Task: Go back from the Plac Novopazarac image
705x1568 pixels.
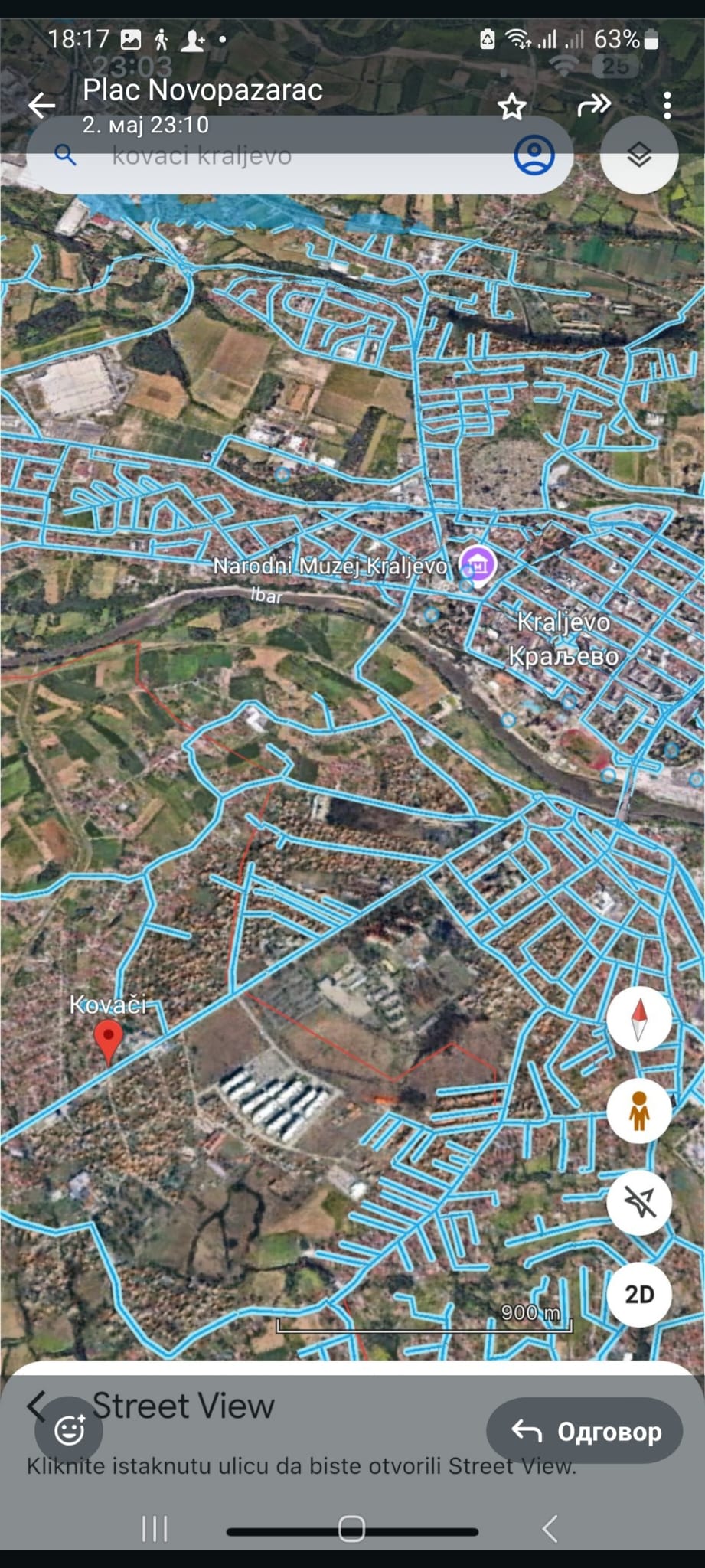Action: click(42, 105)
